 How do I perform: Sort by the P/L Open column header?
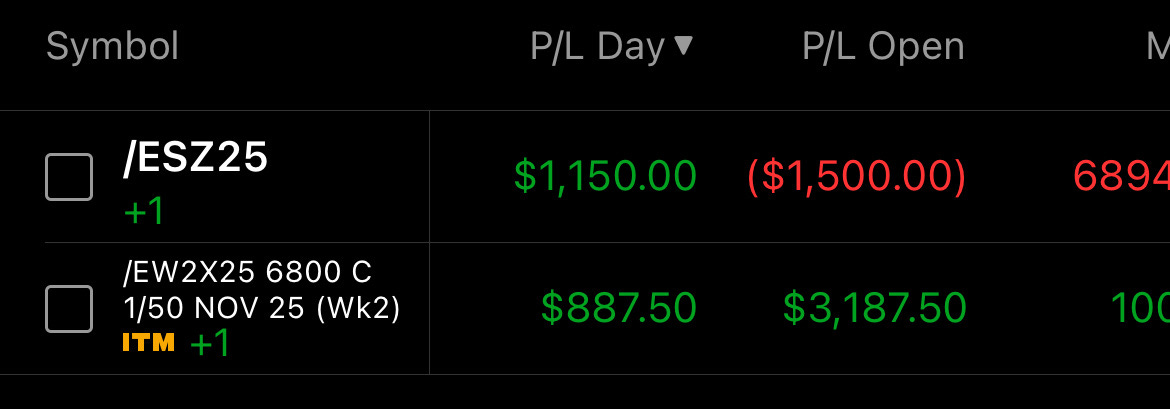click(x=883, y=47)
